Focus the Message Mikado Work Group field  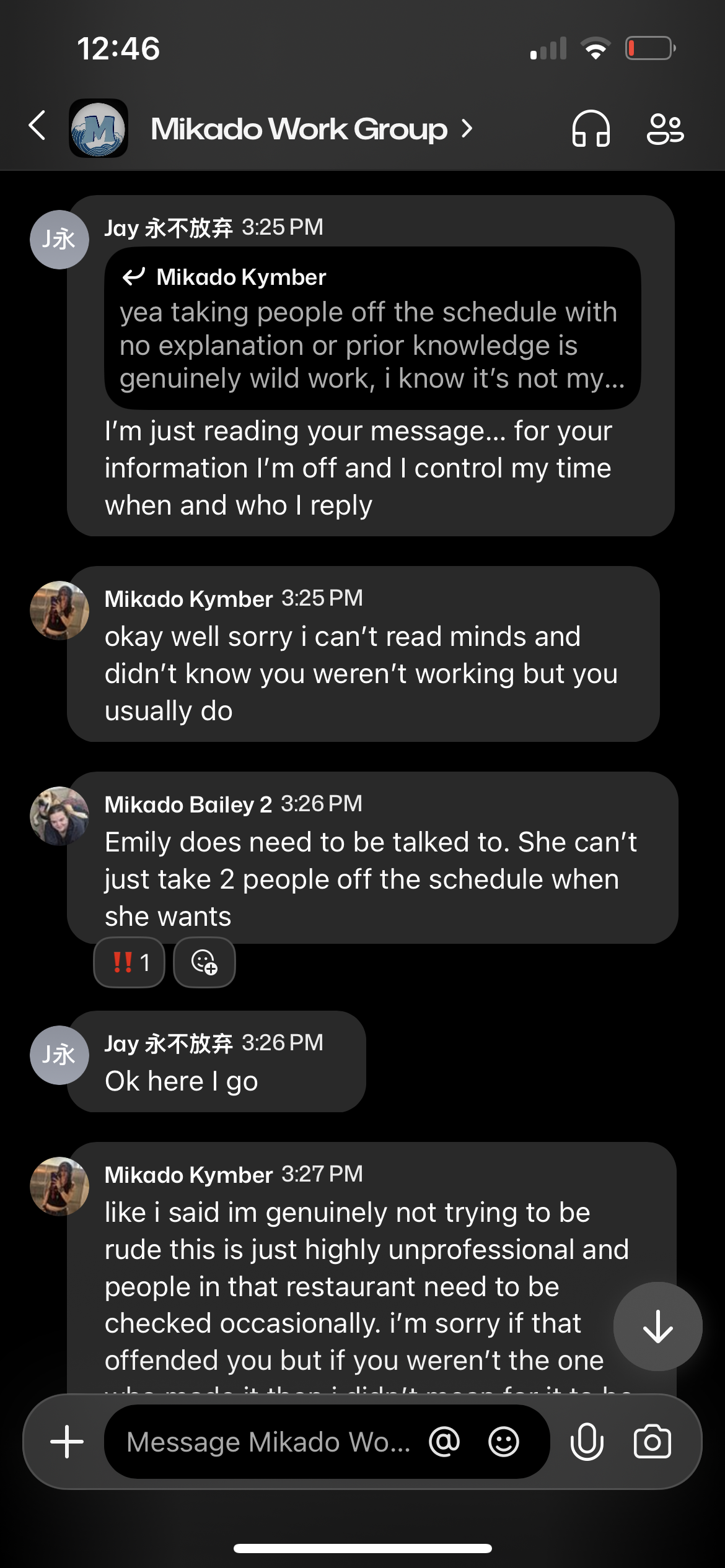(268, 1442)
